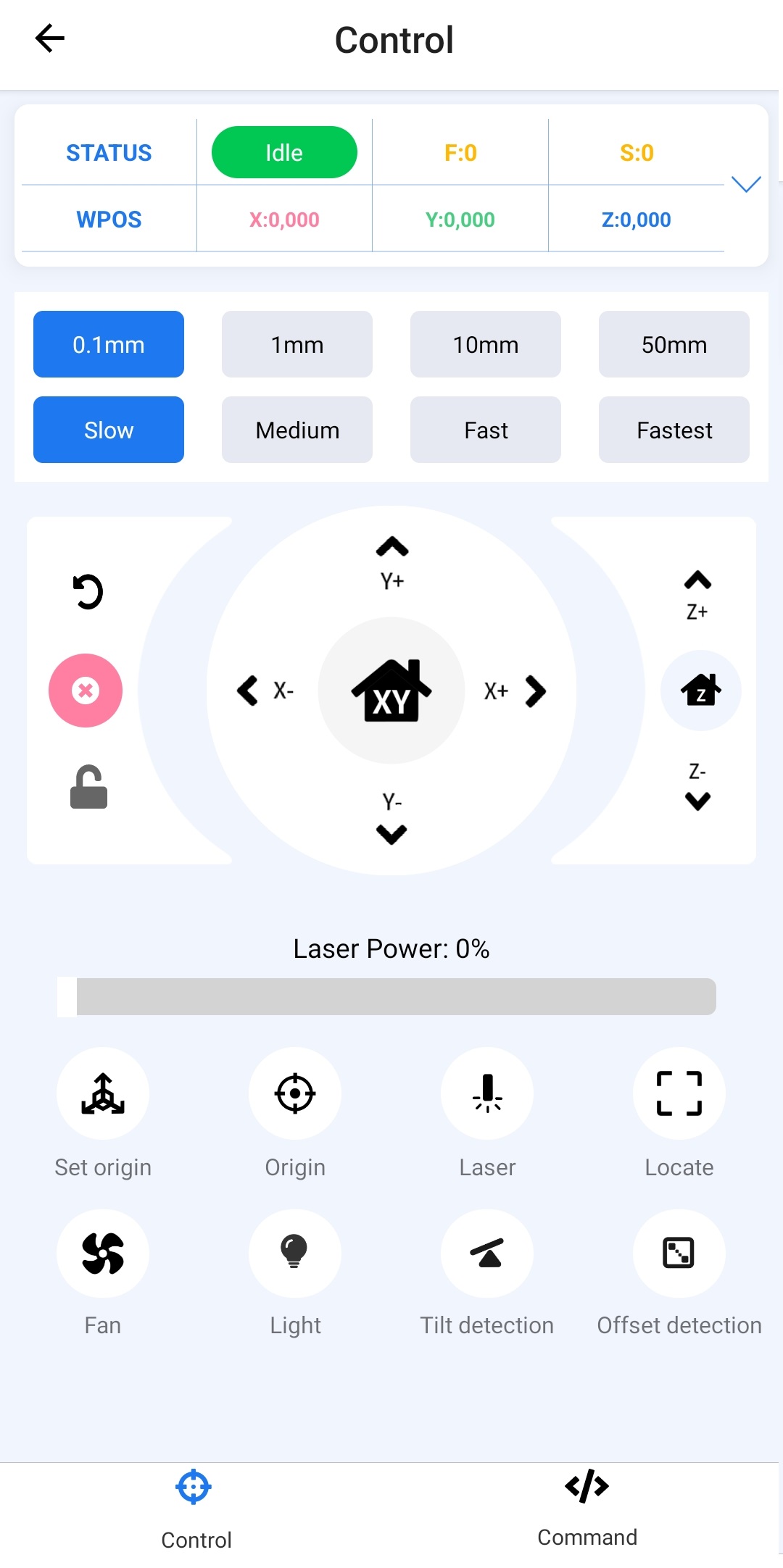Unlock the machine with padlock icon

[x=88, y=787]
